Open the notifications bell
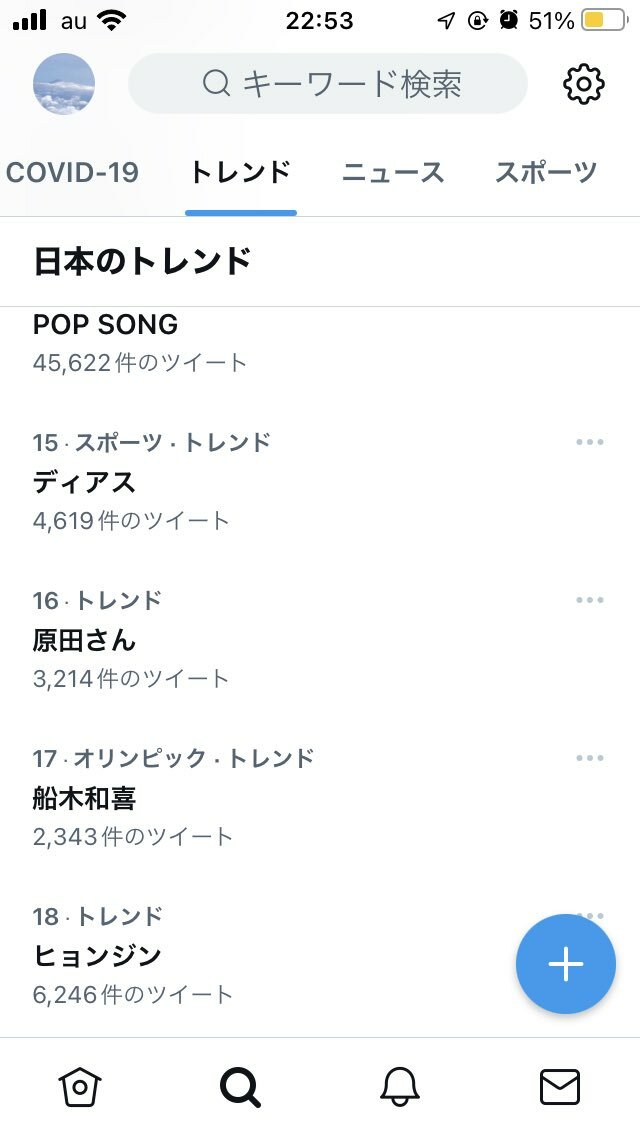This screenshot has height=1136, width=640. [400, 1087]
